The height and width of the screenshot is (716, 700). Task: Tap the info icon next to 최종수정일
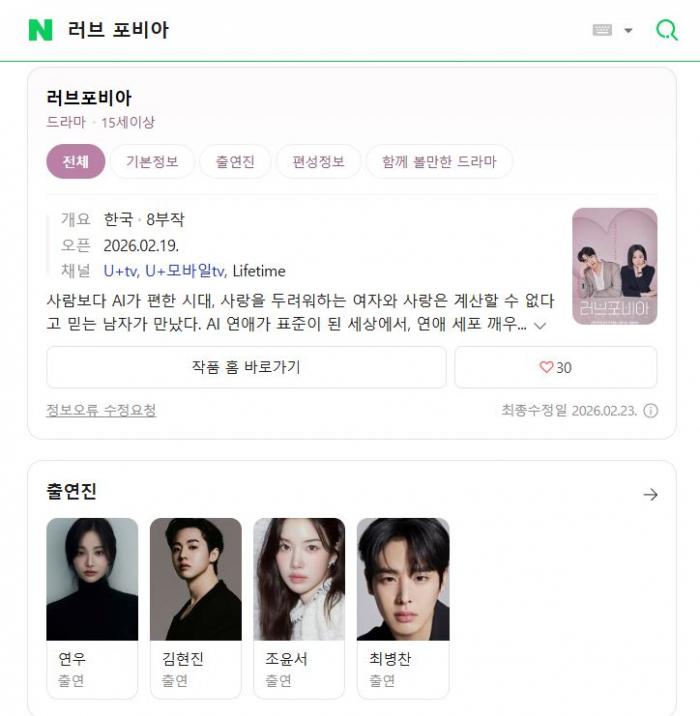point(651,411)
